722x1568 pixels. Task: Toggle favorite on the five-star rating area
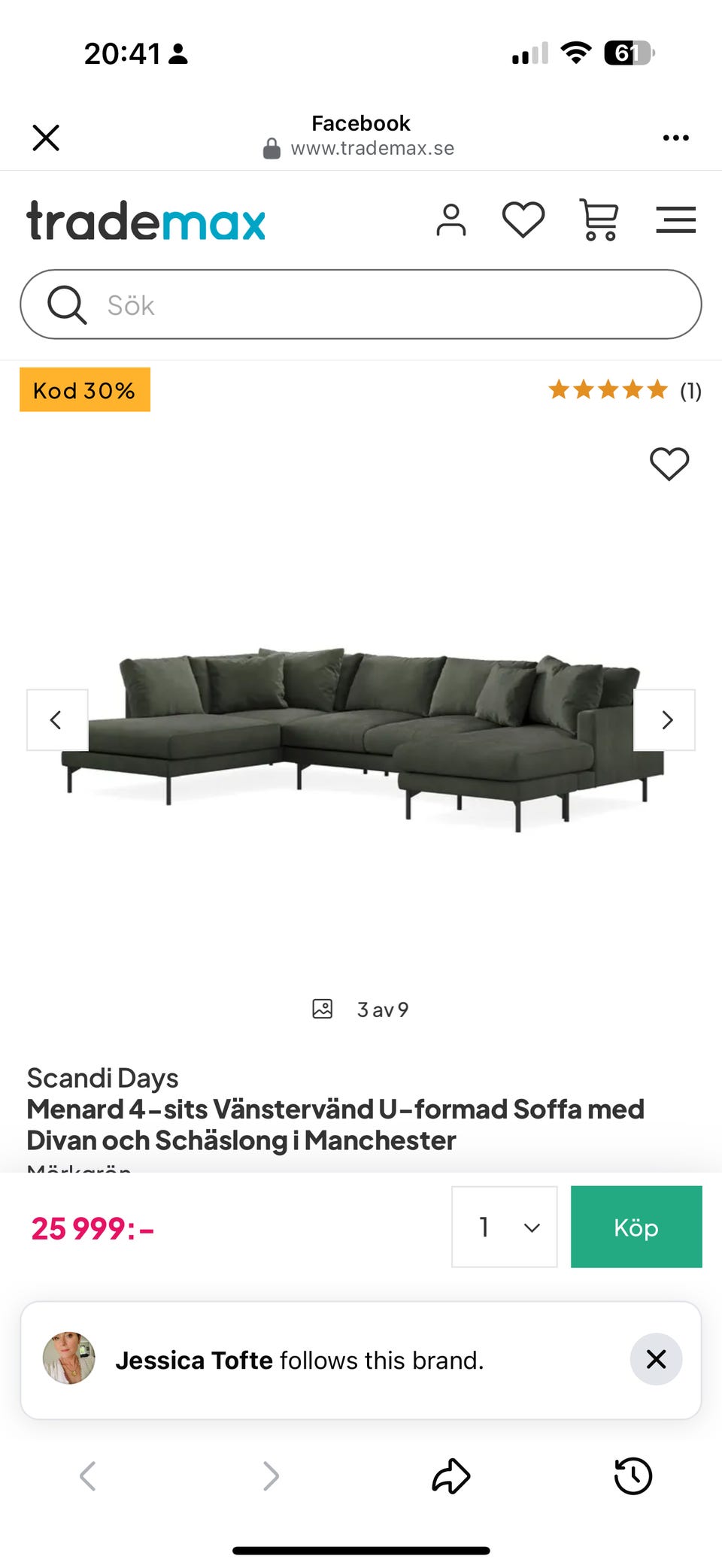click(x=608, y=390)
